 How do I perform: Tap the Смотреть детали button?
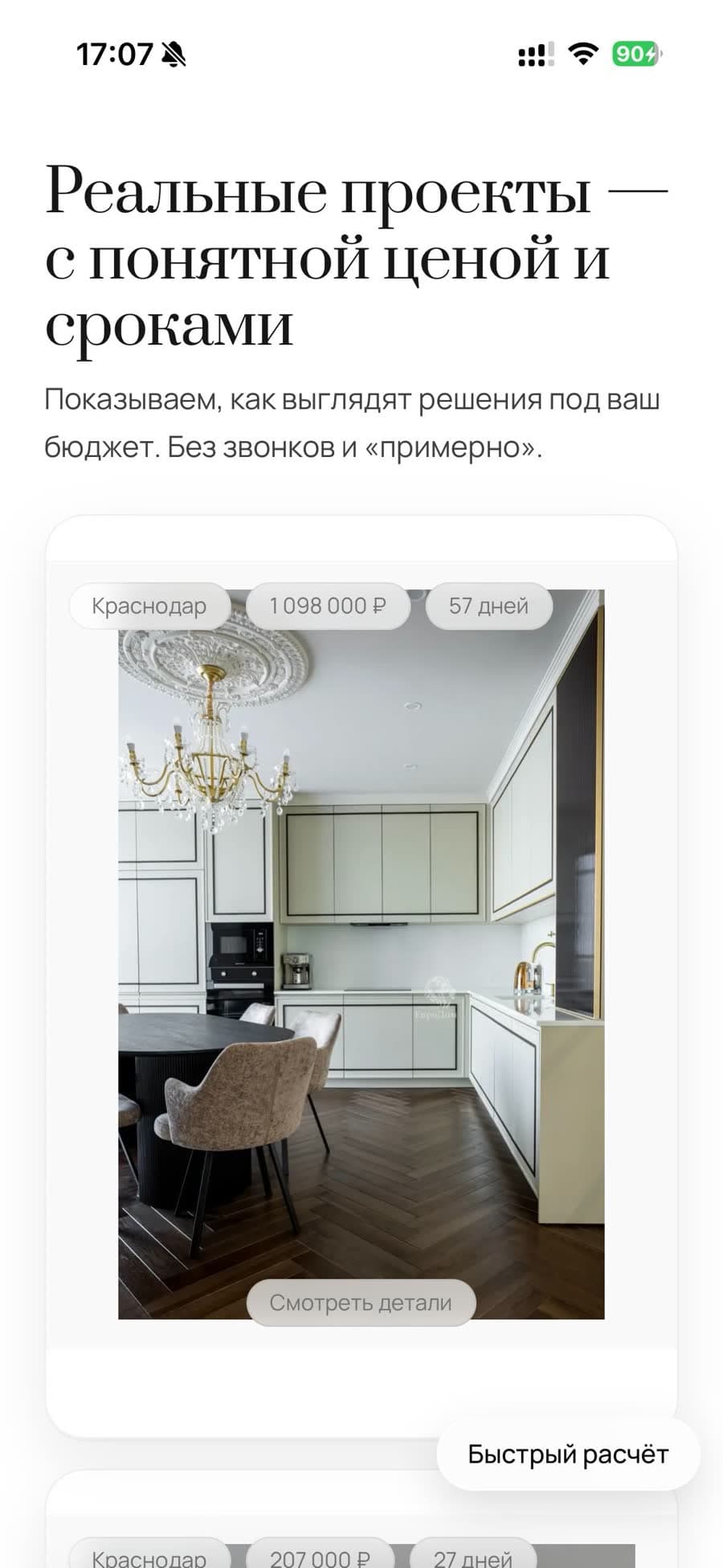click(361, 1302)
